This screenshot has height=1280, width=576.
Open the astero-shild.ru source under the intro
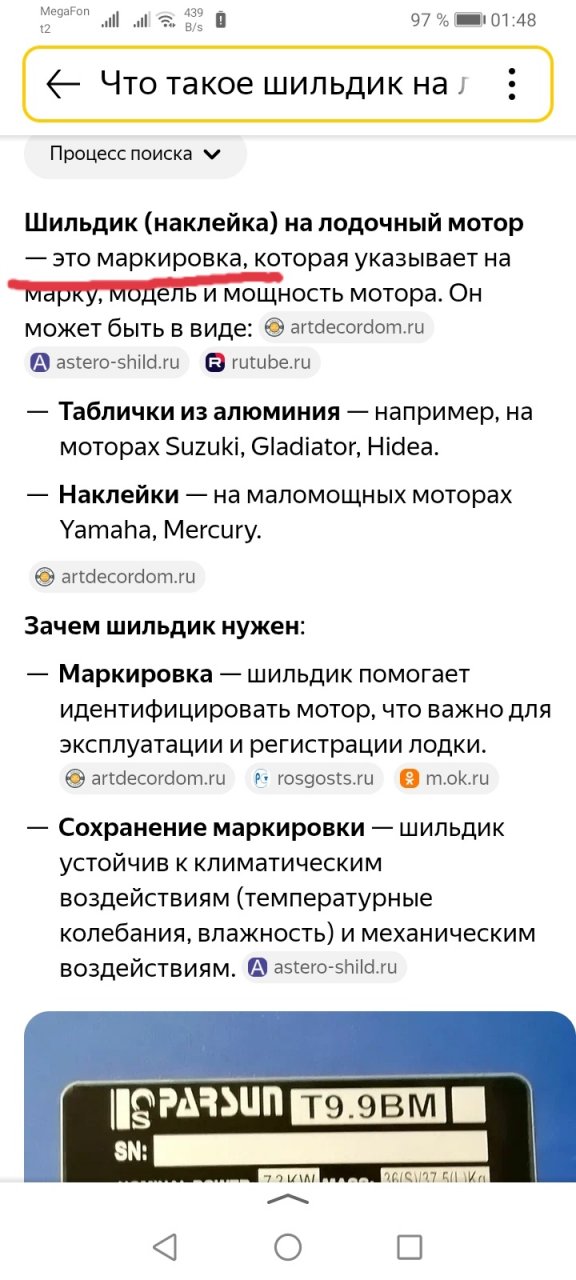pyautogui.click(x=107, y=362)
